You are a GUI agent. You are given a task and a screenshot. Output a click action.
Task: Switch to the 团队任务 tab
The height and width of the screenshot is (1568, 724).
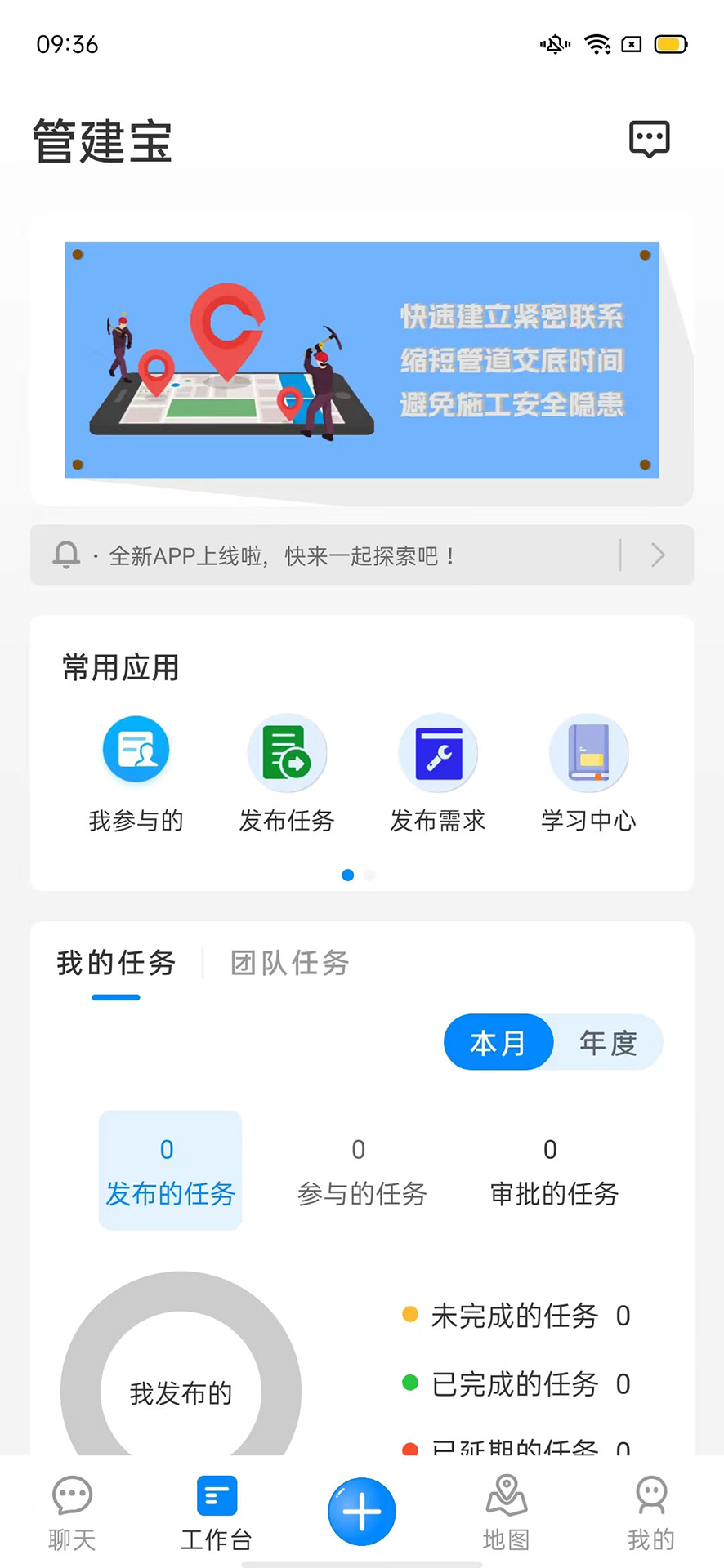pos(289,963)
